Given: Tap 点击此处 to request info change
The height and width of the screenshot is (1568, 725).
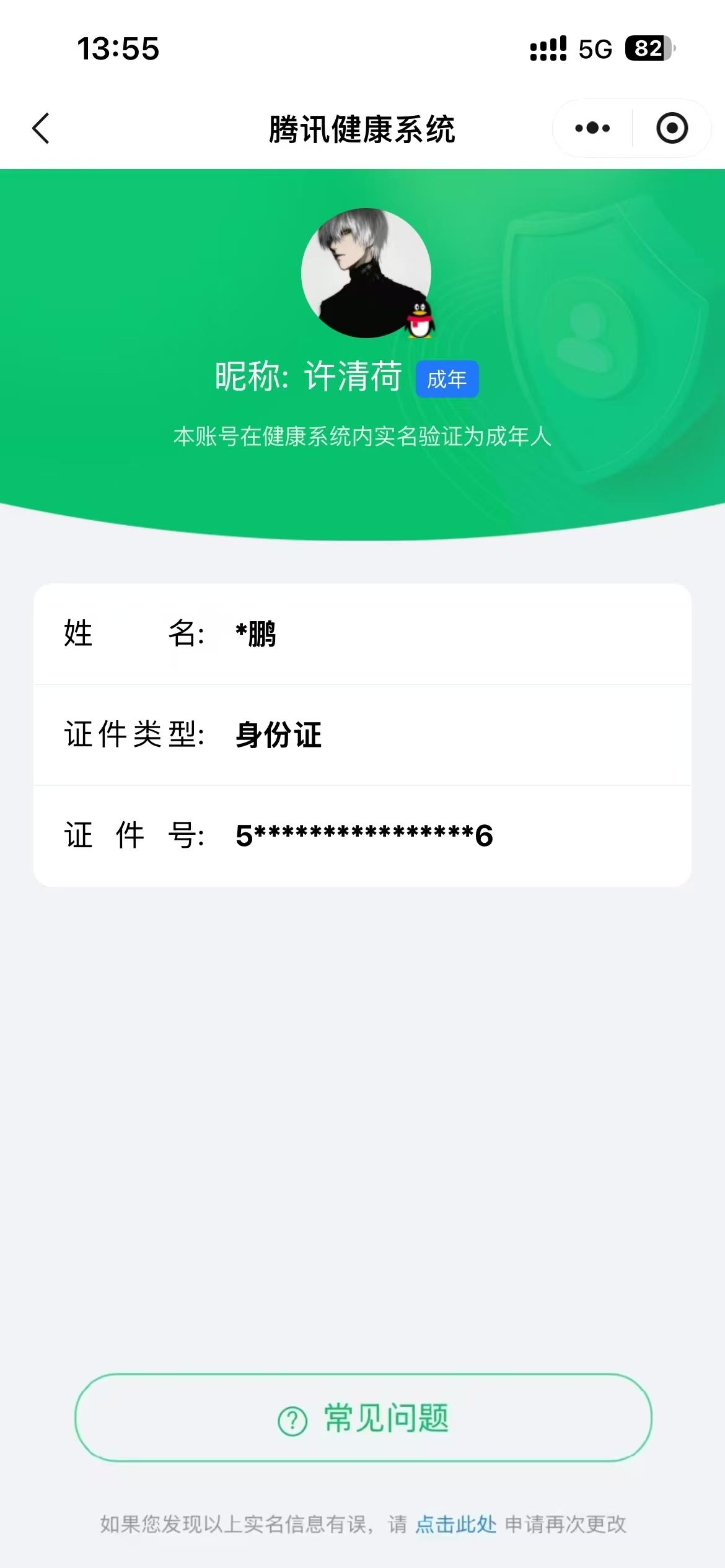Looking at the screenshot, I should click(x=457, y=1523).
